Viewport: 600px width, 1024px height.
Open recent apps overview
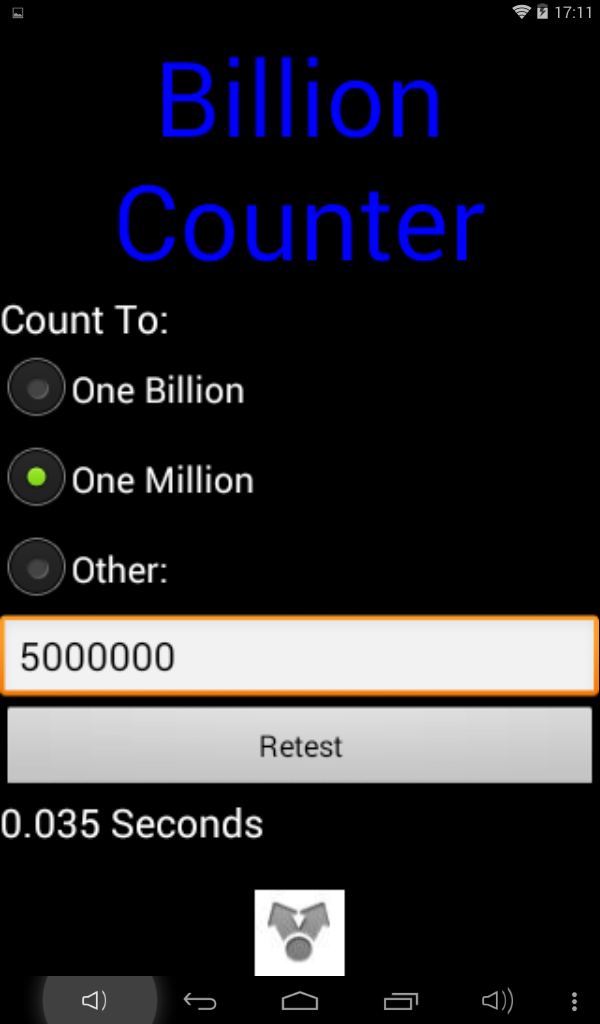[x=401, y=1000]
